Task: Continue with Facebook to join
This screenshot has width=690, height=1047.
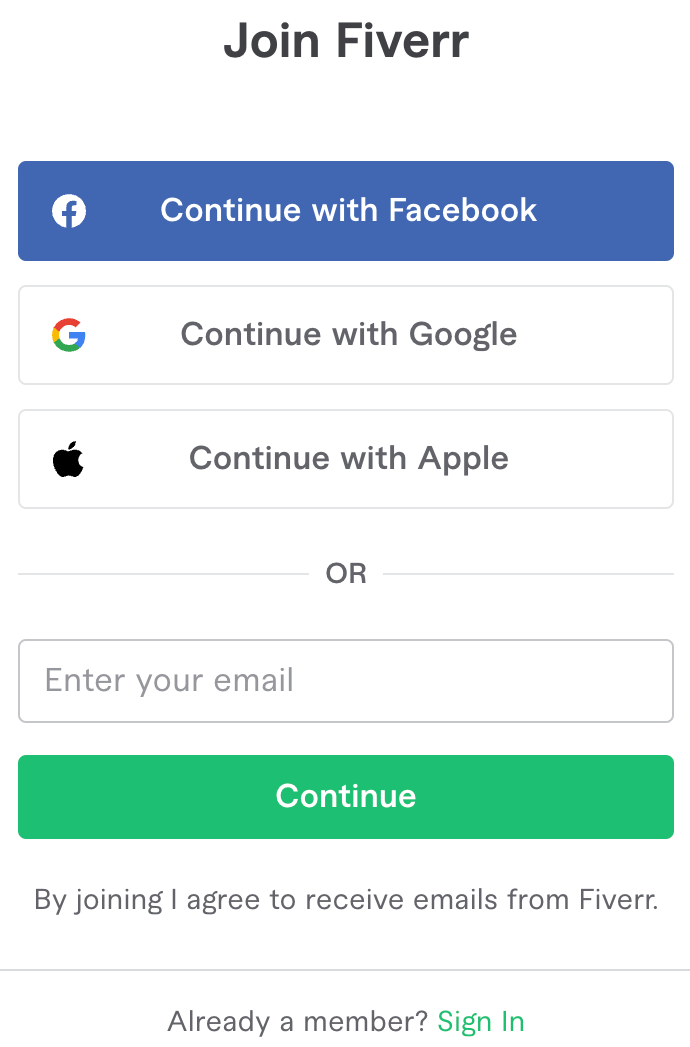Action: [x=346, y=211]
